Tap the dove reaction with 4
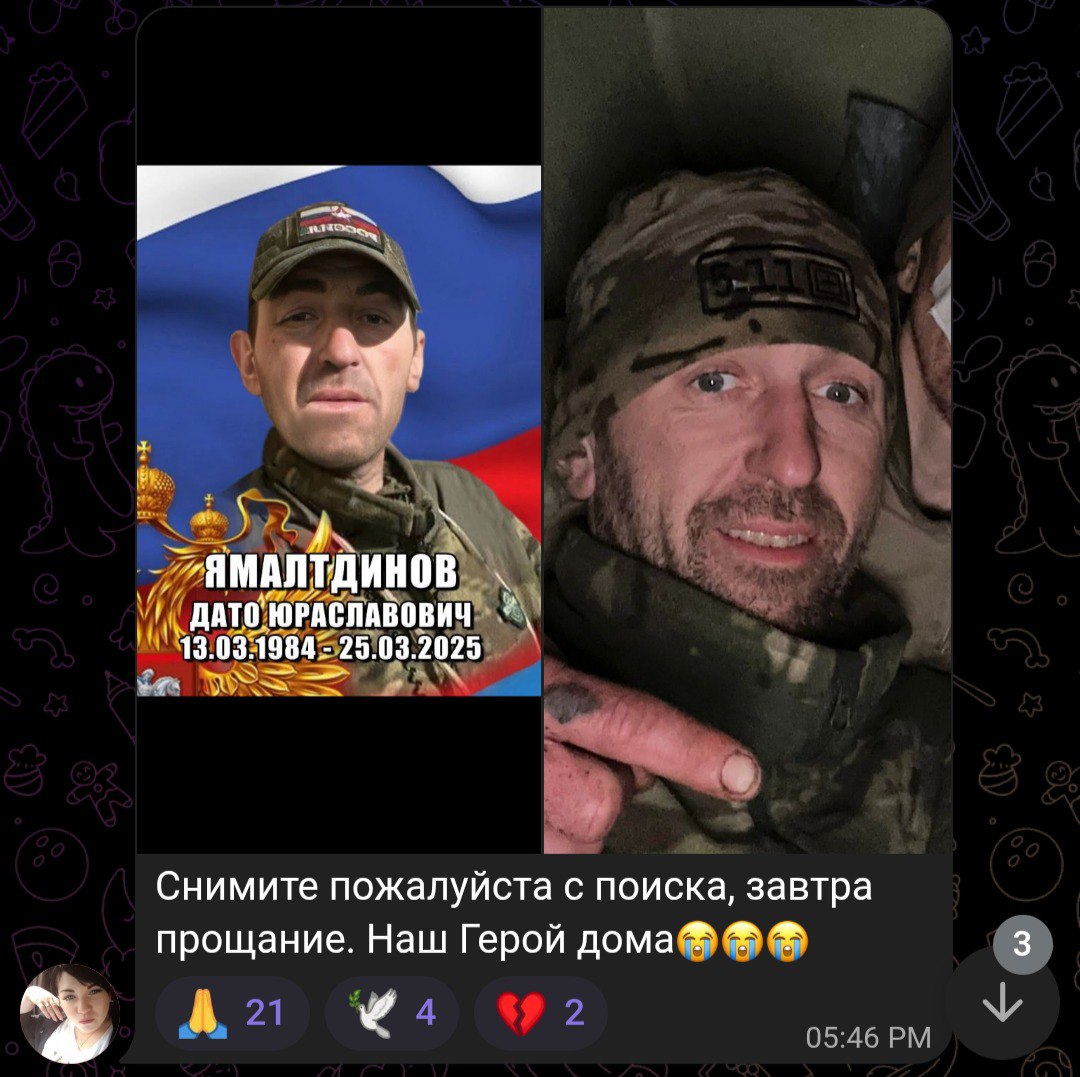1080x1077 pixels. click(x=392, y=1013)
